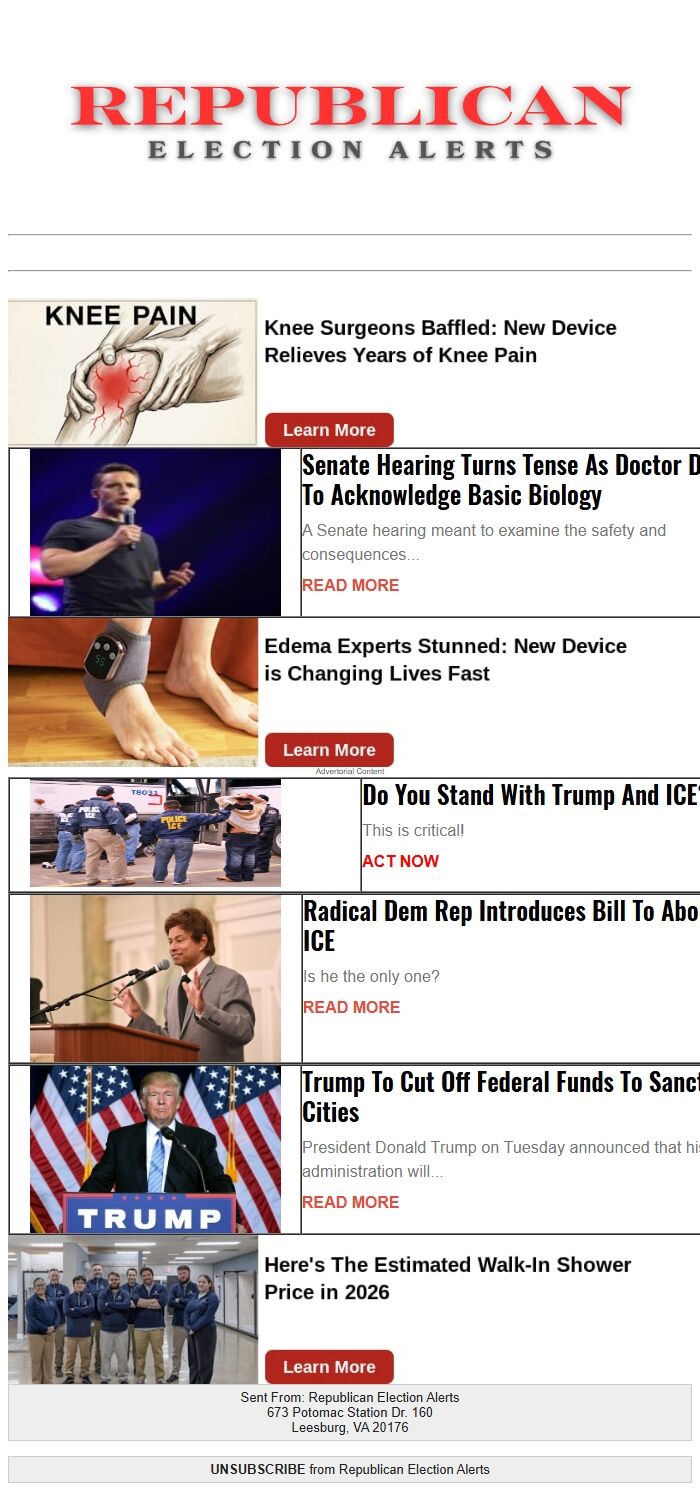Unsubscribe from Republican Election Alerts
The width and height of the screenshot is (700, 1492).
pyautogui.click(x=258, y=1469)
